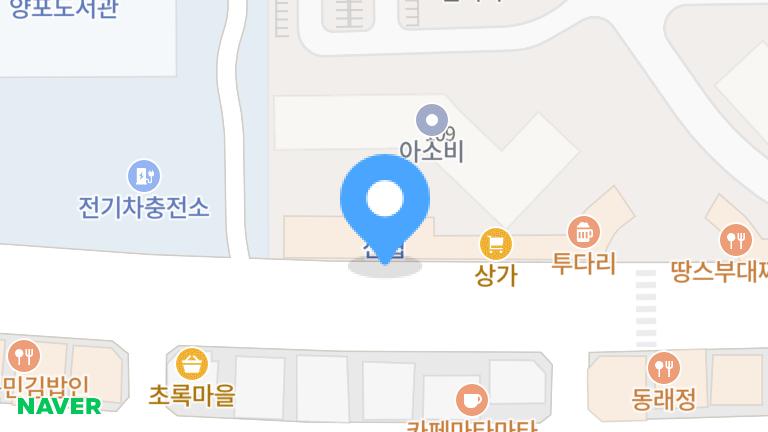This screenshot has height=432, width=768.
Task: Tap the 투다리 pub marker
Action: tap(583, 233)
